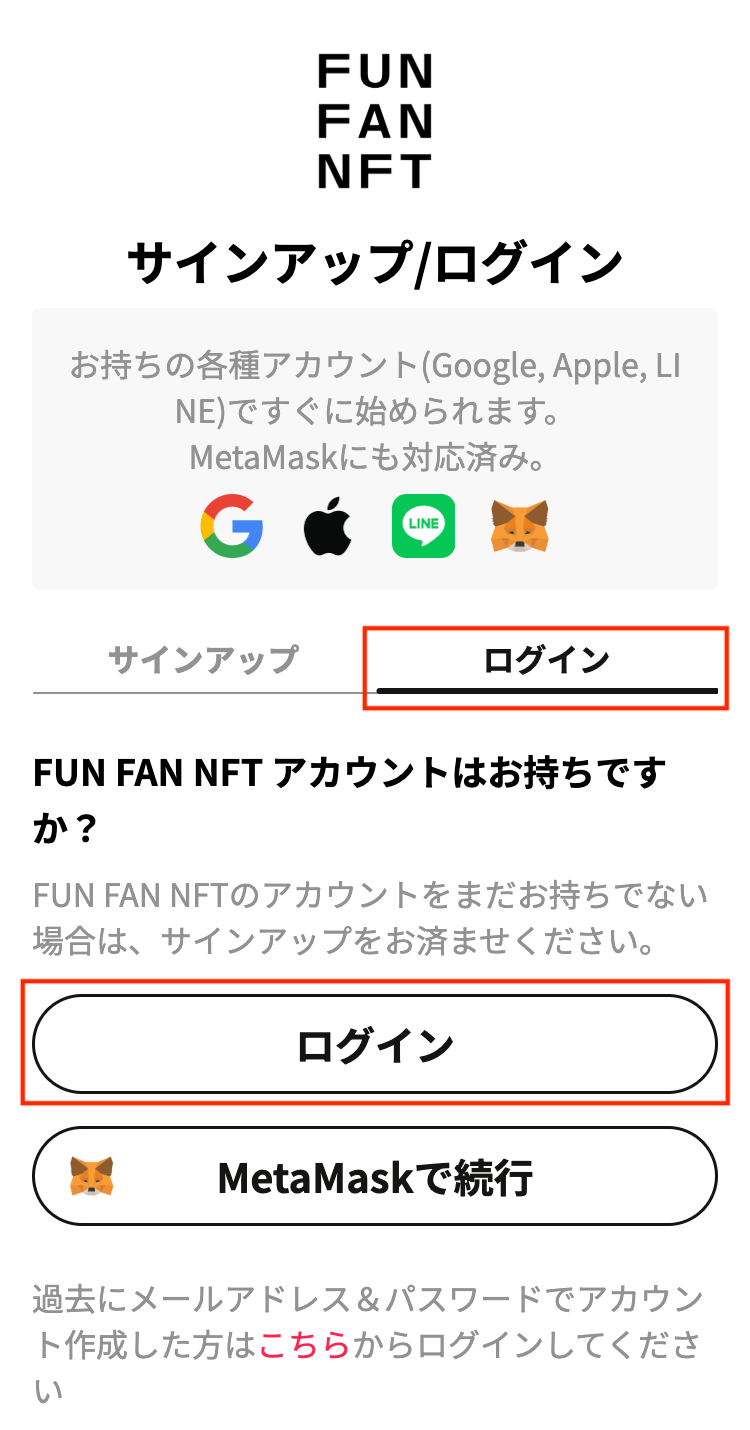Image resolution: width=750 pixels, height=1430 pixels.
Task: Tap the ログイン button
Action: tap(375, 1045)
